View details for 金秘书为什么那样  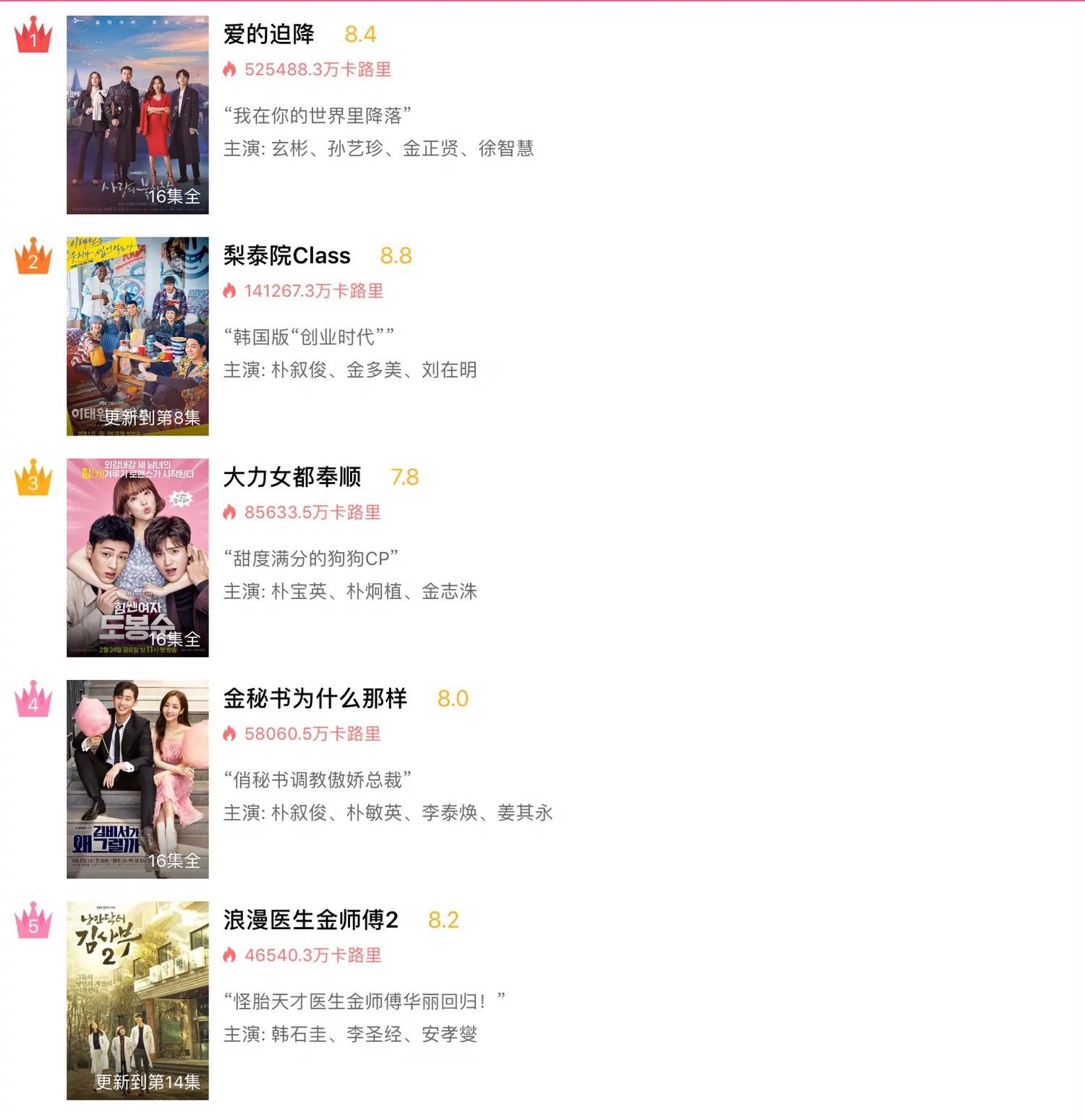(315, 698)
